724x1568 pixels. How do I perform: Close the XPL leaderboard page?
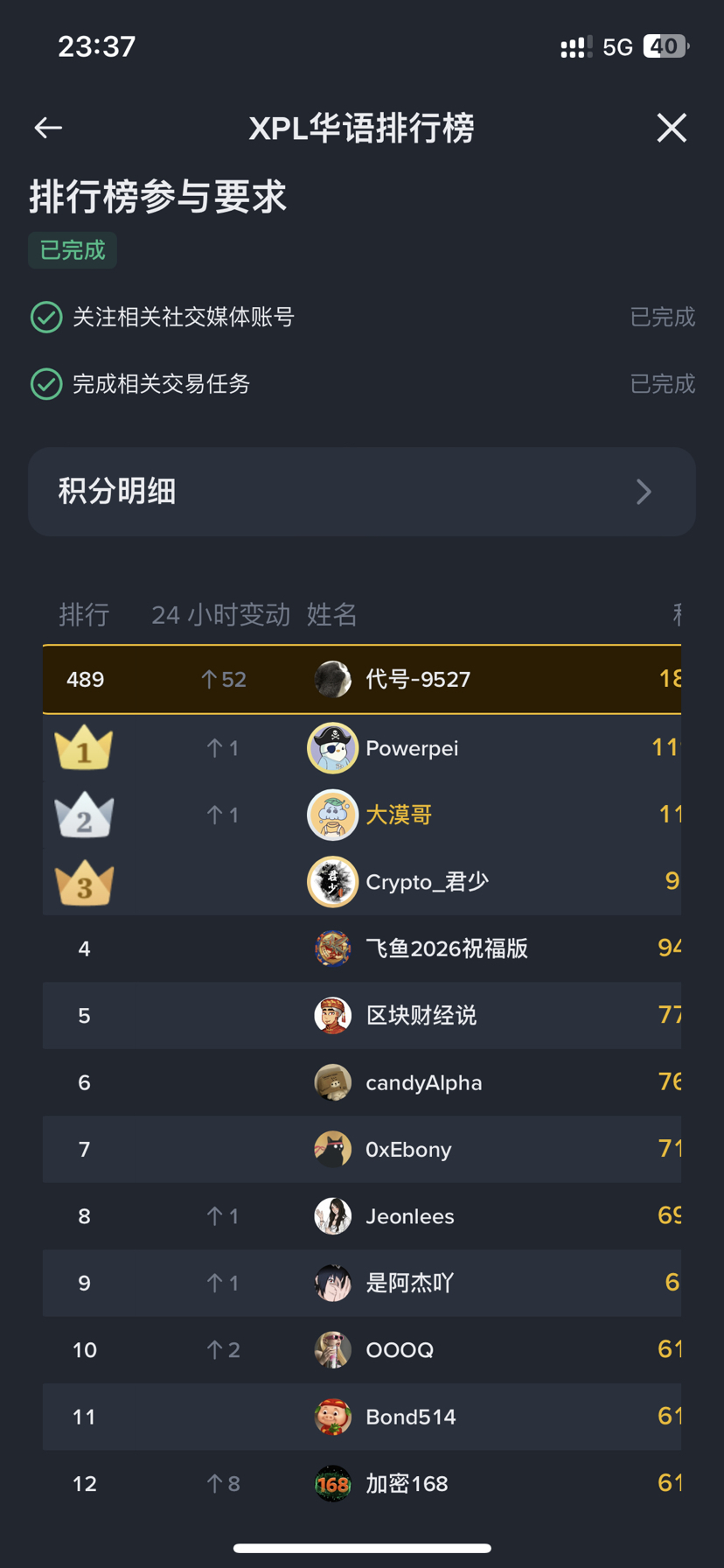point(672,128)
